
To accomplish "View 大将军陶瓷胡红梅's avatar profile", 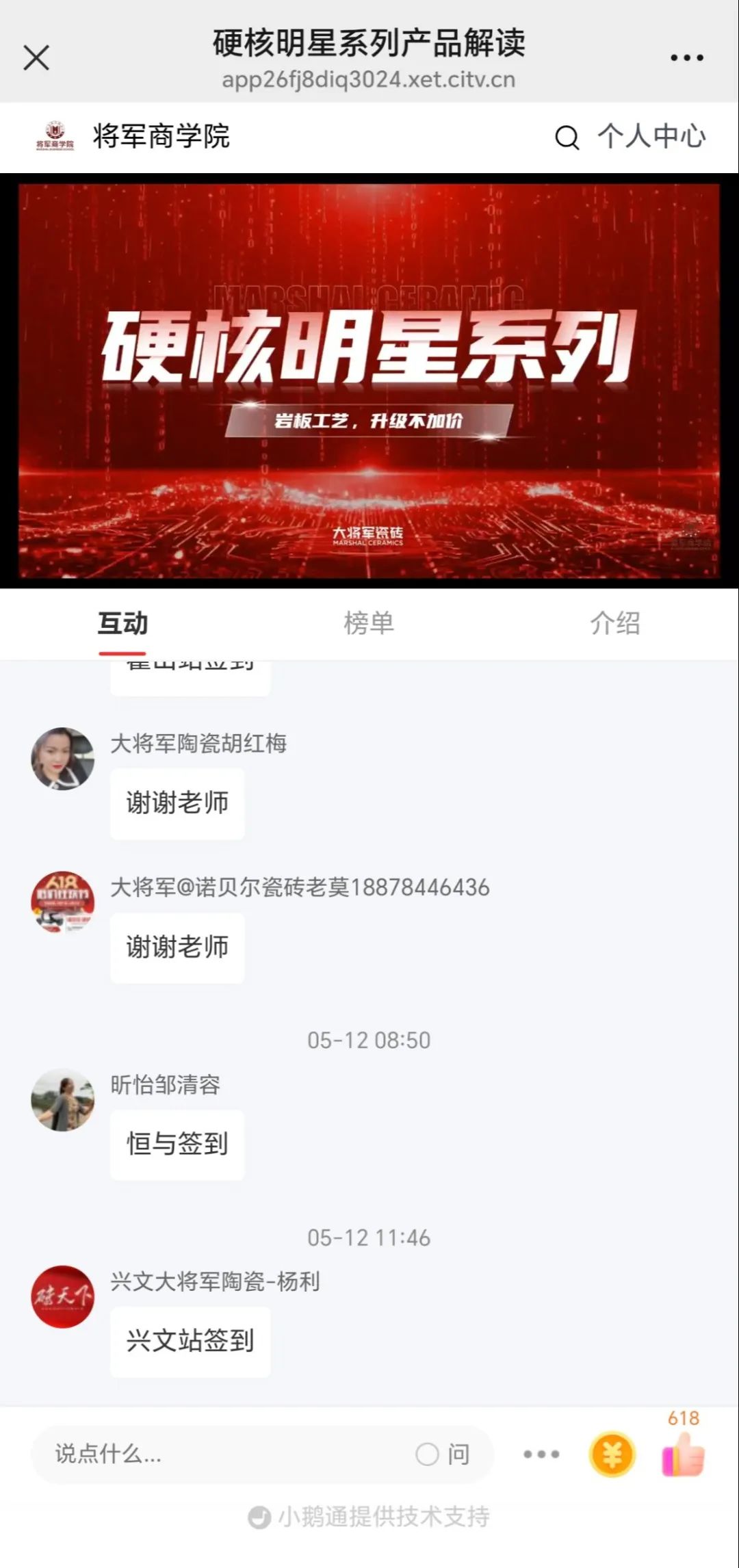I will click(x=63, y=759).
